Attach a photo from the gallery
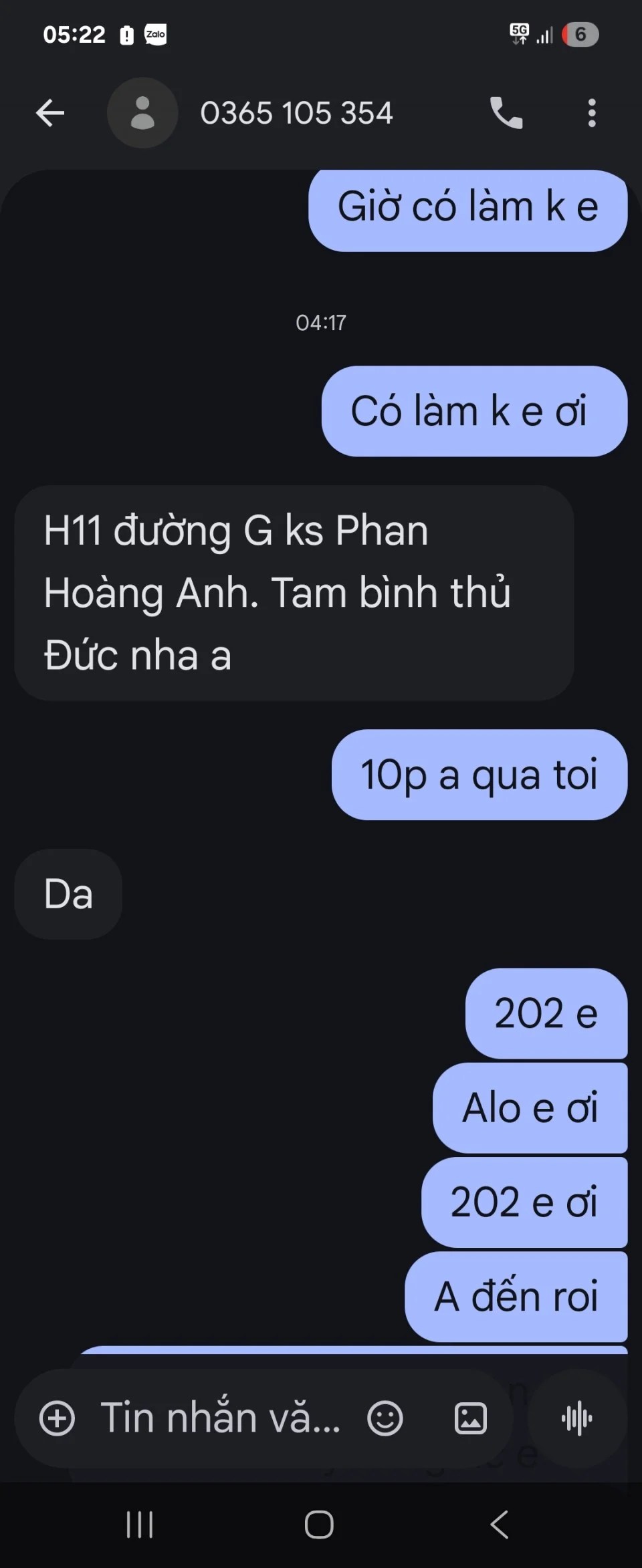 tap(471, 1418)
